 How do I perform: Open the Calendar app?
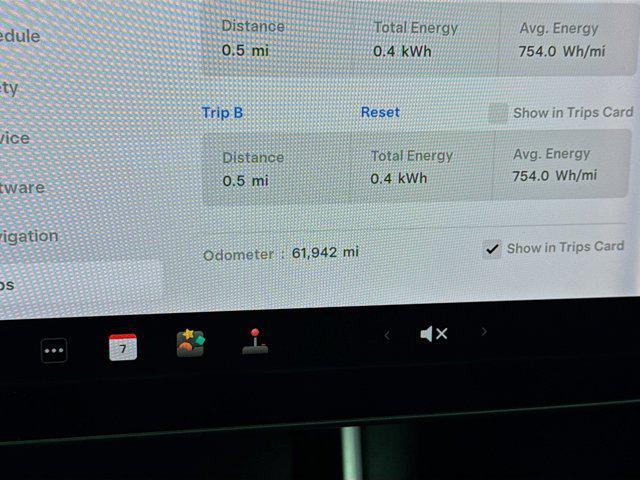point(123,347)
